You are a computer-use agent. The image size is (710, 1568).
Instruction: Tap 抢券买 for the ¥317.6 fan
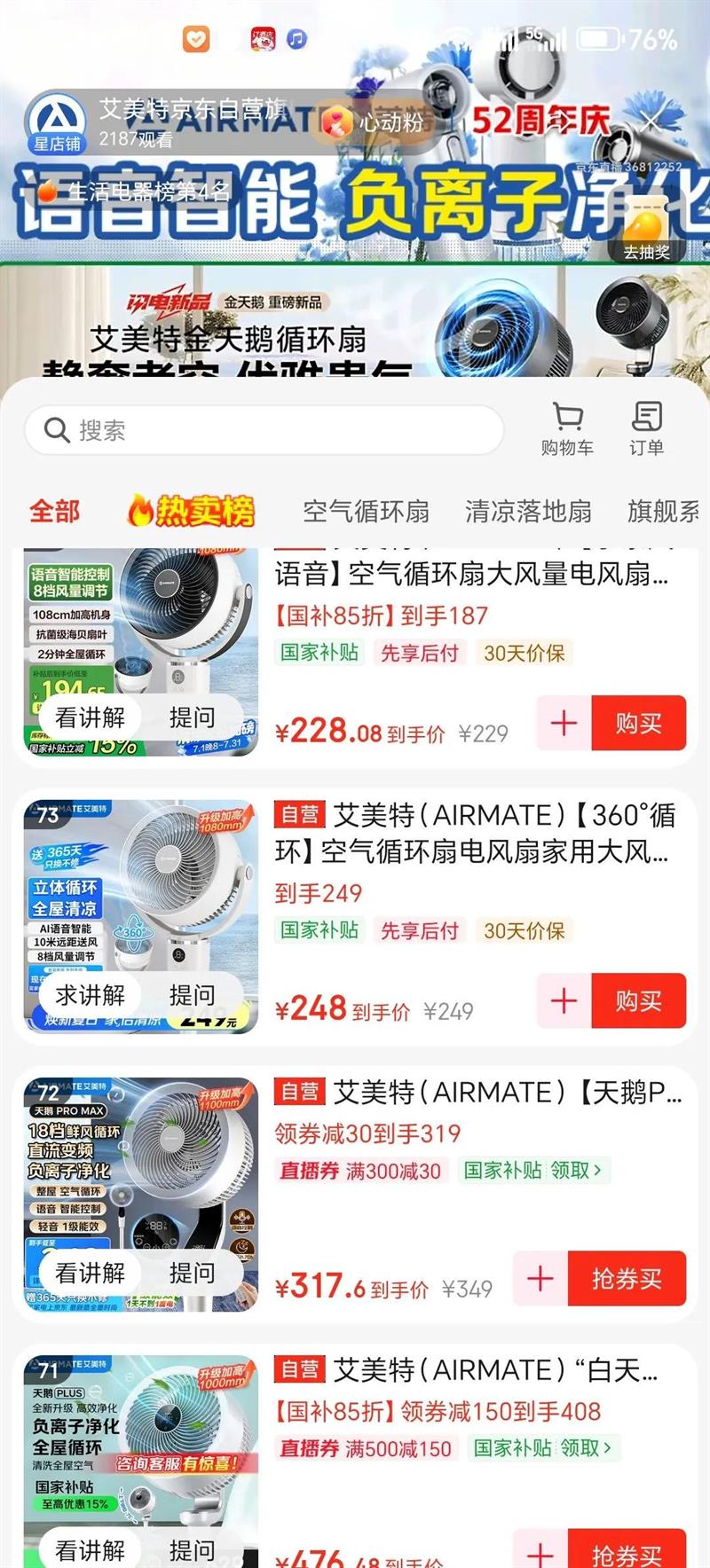click(627, 1279)
